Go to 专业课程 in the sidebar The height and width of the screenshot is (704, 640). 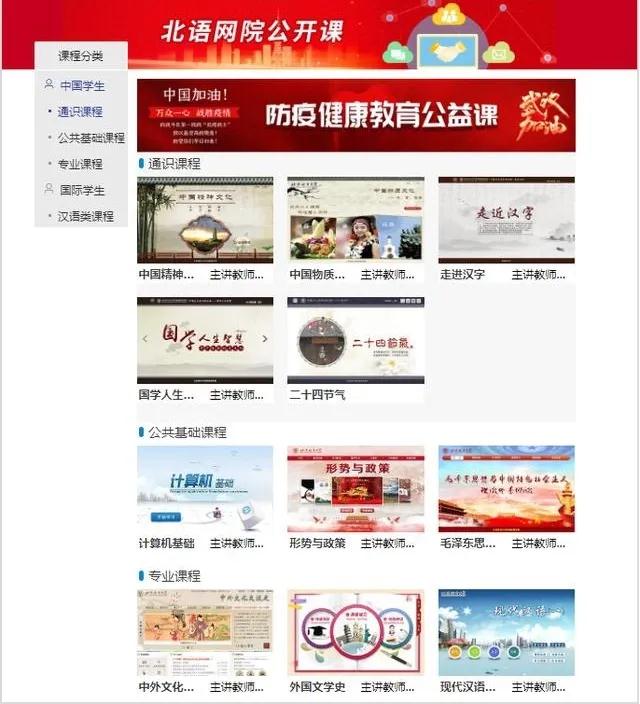point(80,164)
